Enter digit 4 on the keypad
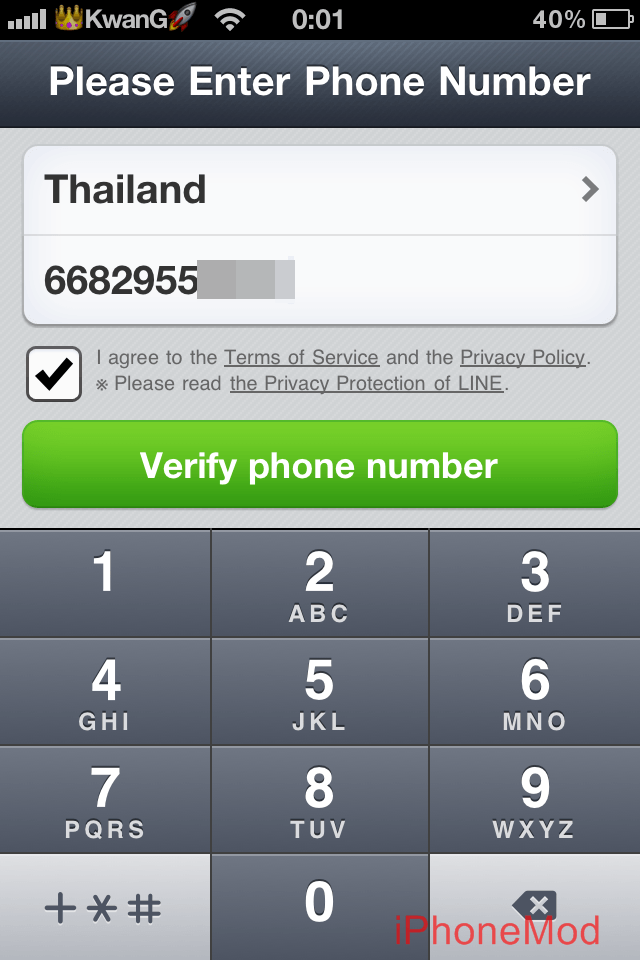640x960 pixels. click(105, 691)
